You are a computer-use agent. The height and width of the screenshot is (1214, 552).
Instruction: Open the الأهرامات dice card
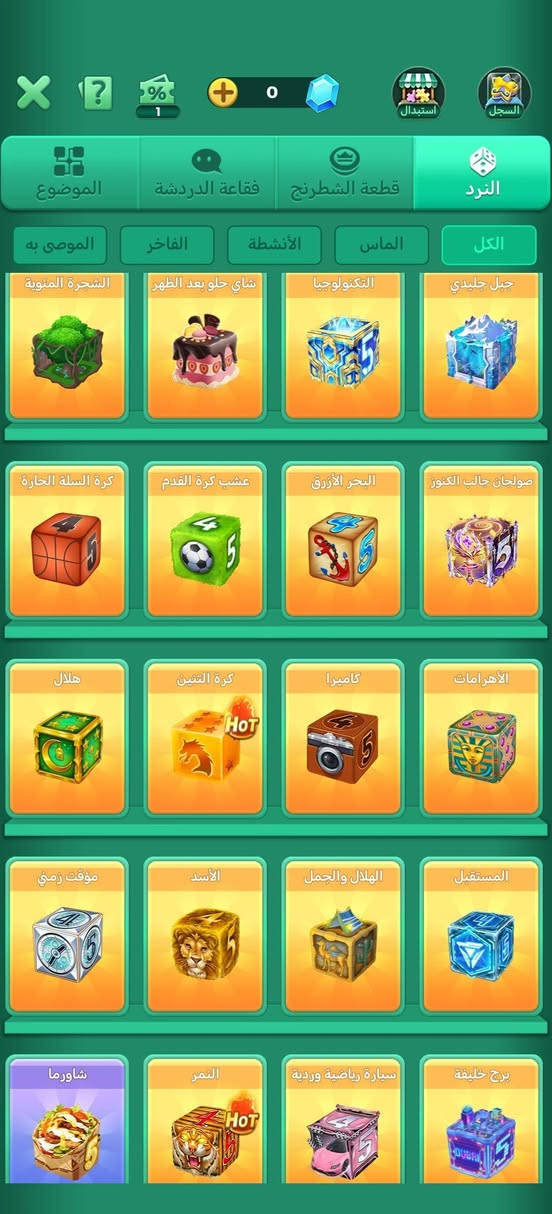[x=481, y=739]
